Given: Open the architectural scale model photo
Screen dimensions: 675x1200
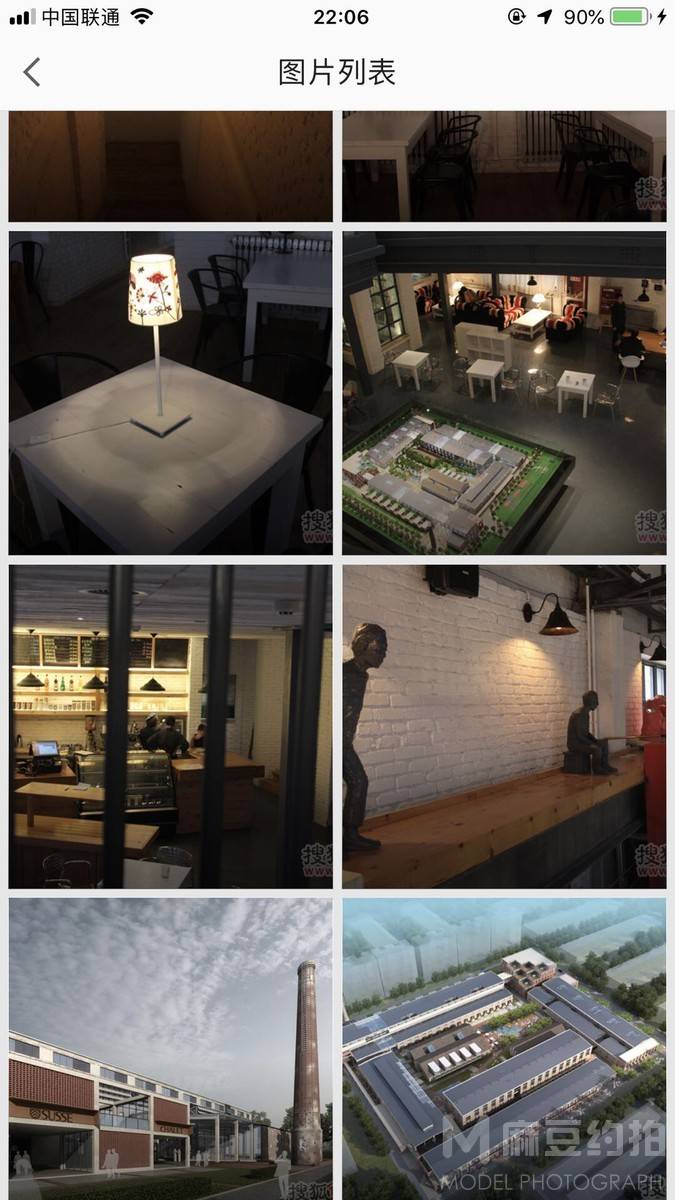Looking at the screenshot, I should click(504, 393).
